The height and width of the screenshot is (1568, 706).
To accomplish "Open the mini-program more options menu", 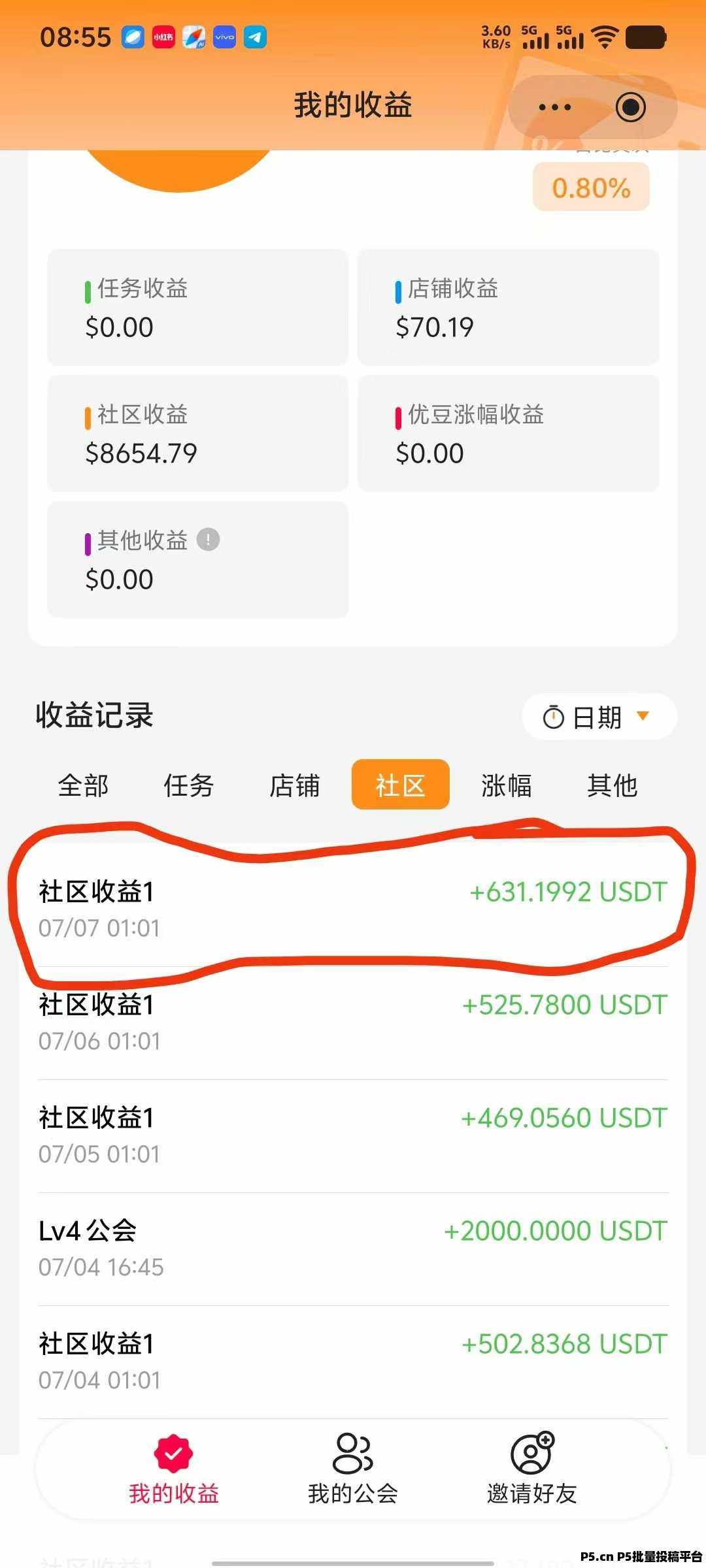I will click(x=554, y=107).
